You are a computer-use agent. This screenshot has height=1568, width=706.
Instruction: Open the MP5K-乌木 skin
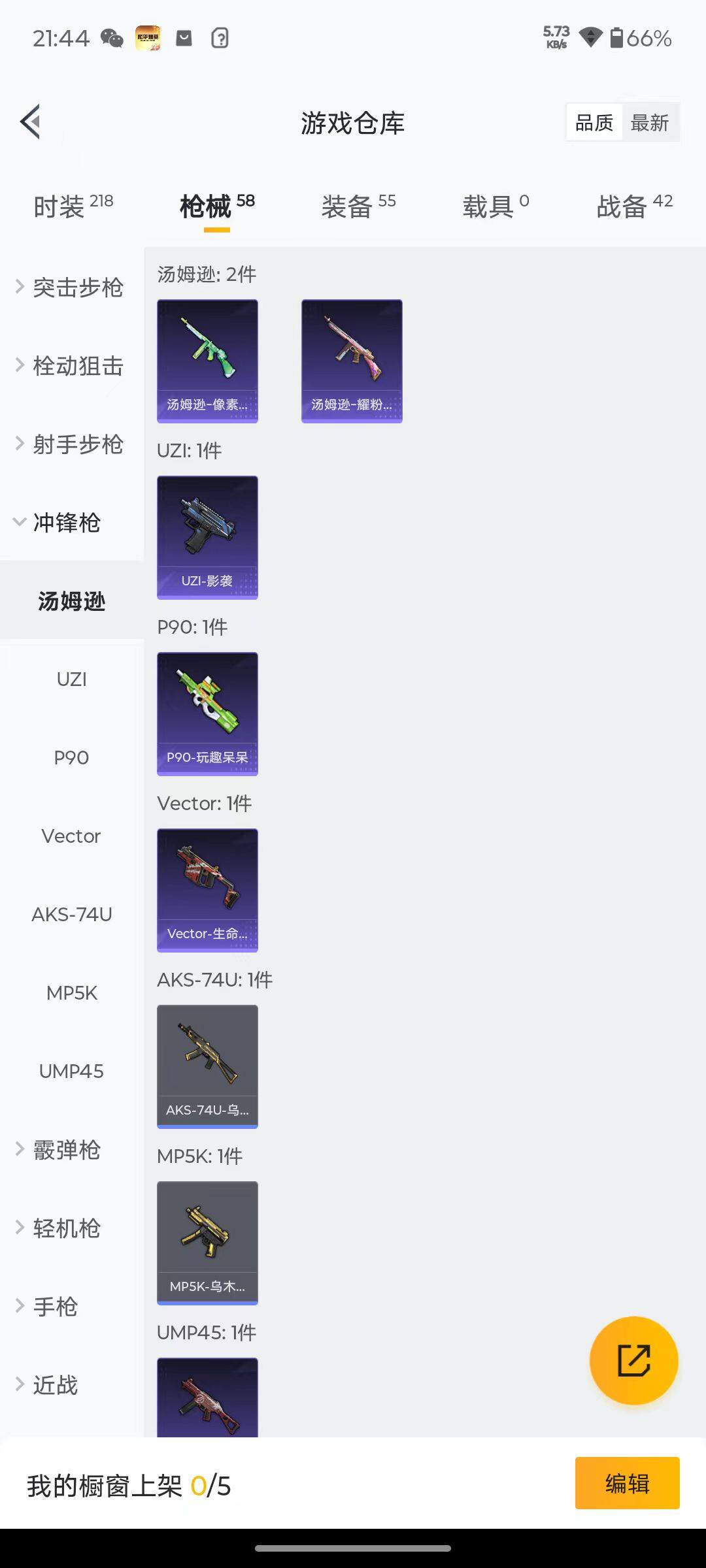(207, 1243)
